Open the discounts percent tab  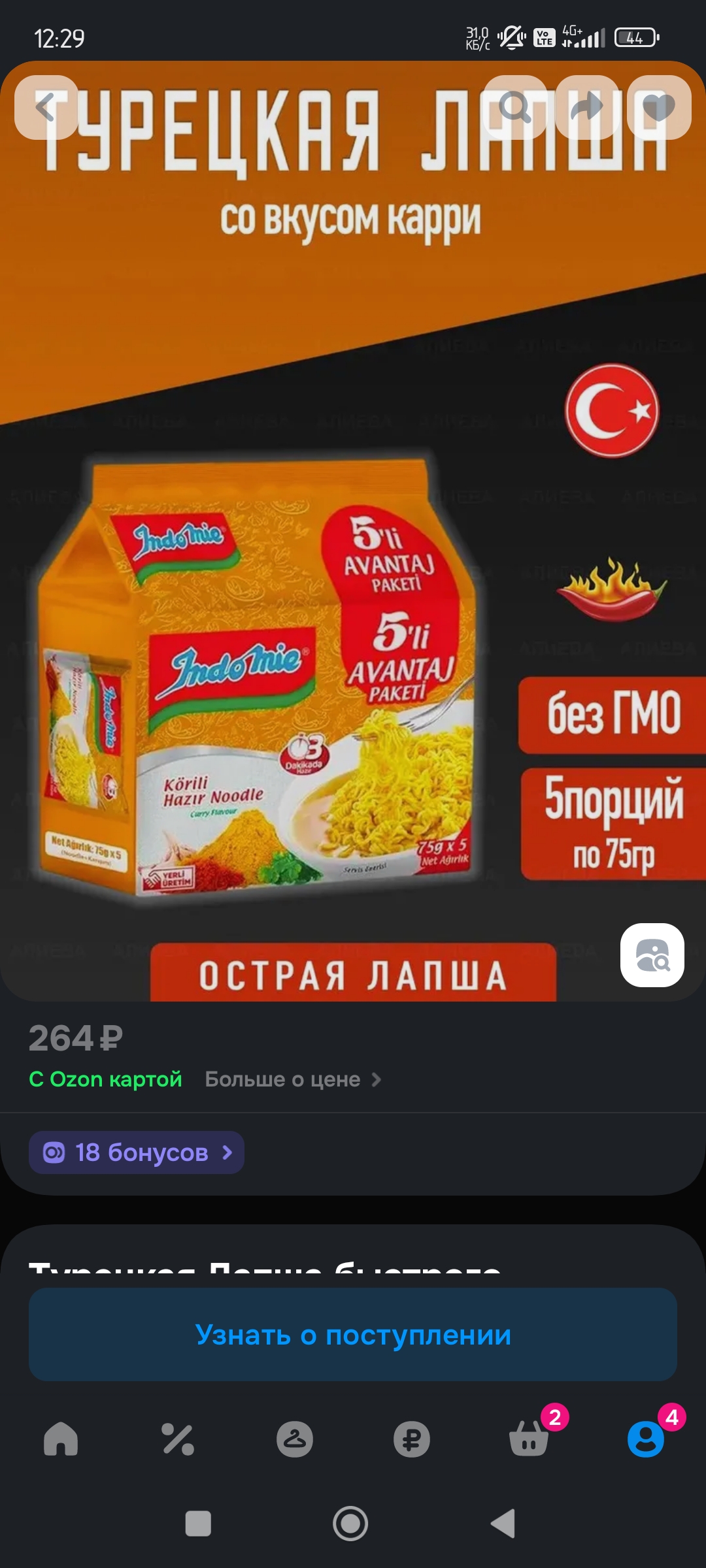tap(178, 1439)
